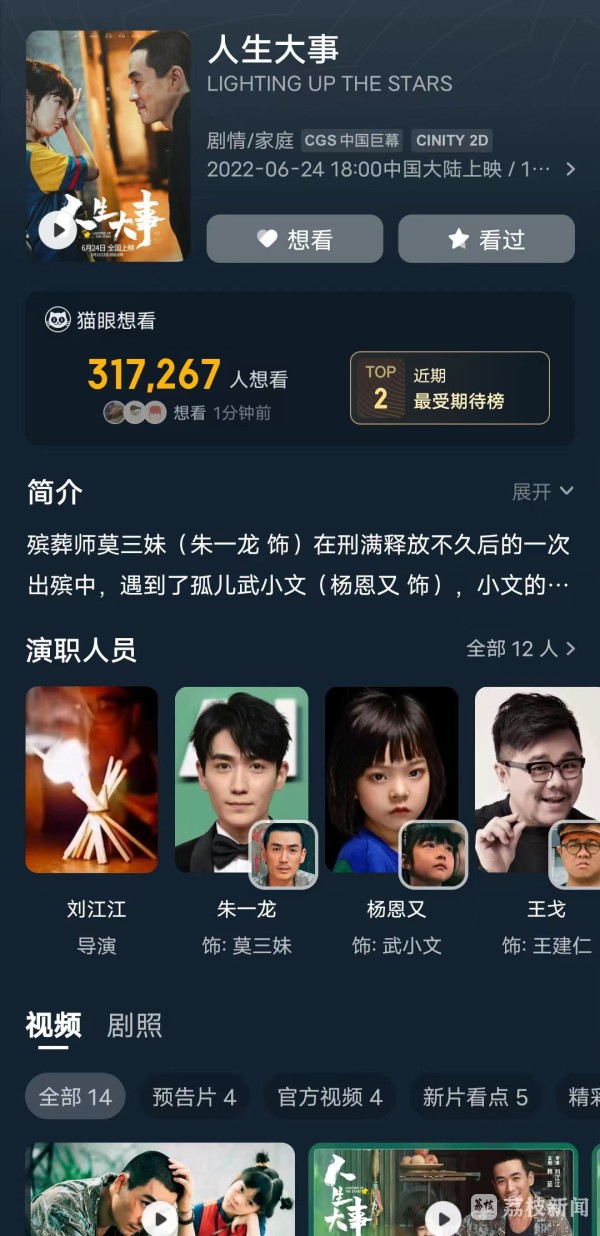The width and height of the screenshot is (600, 1236).
Task: Filter videos by 官方视频 4
Action: [329, 1097]
